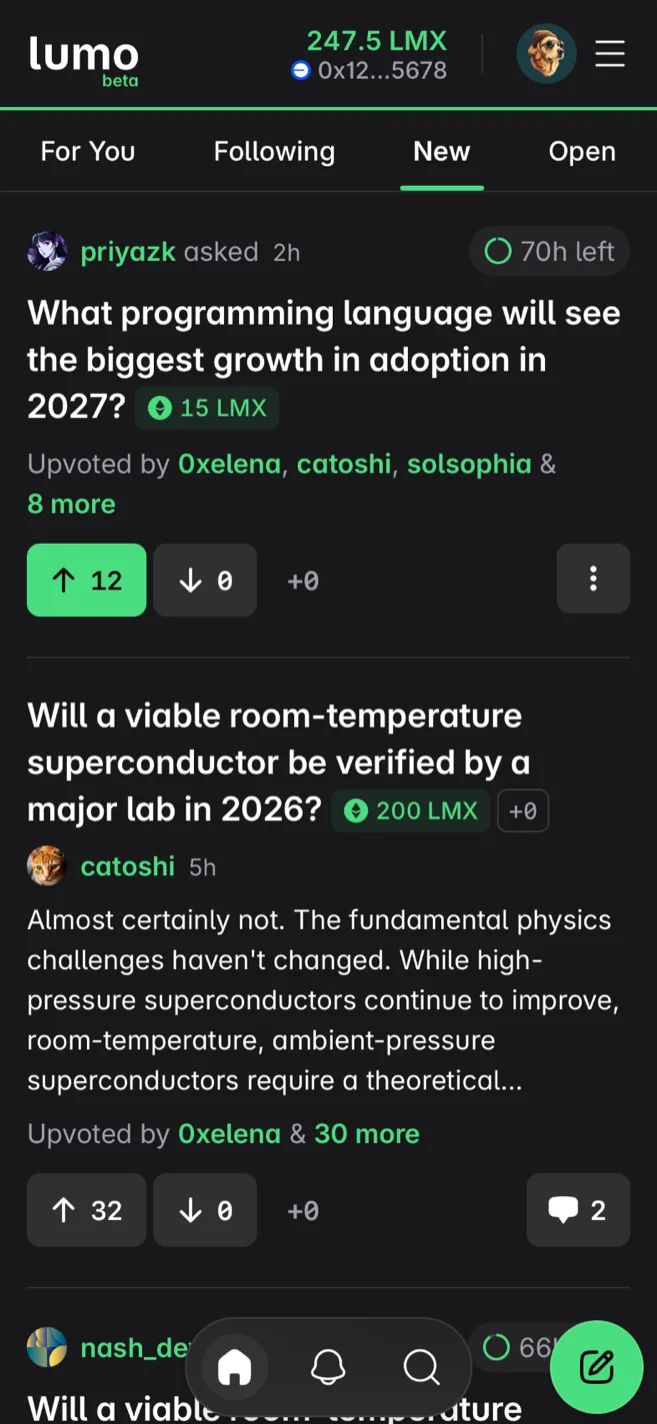657x1424 pixels.
Task: Open catoshi's profile from the answer
Action: pos(127,866)
